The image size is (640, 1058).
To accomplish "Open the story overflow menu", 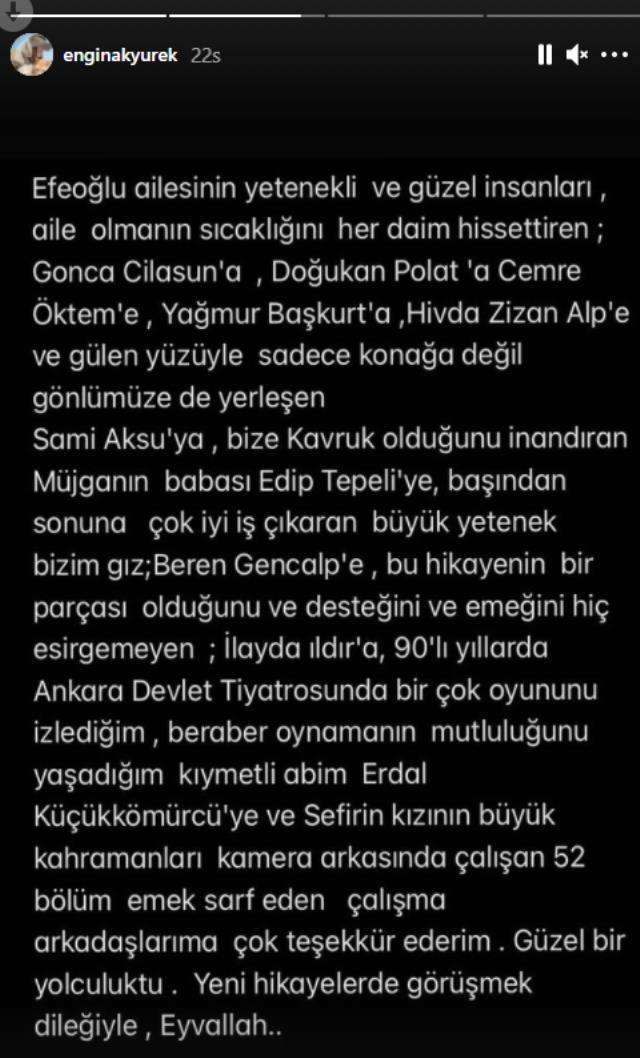I will click(x=613, y=55).
